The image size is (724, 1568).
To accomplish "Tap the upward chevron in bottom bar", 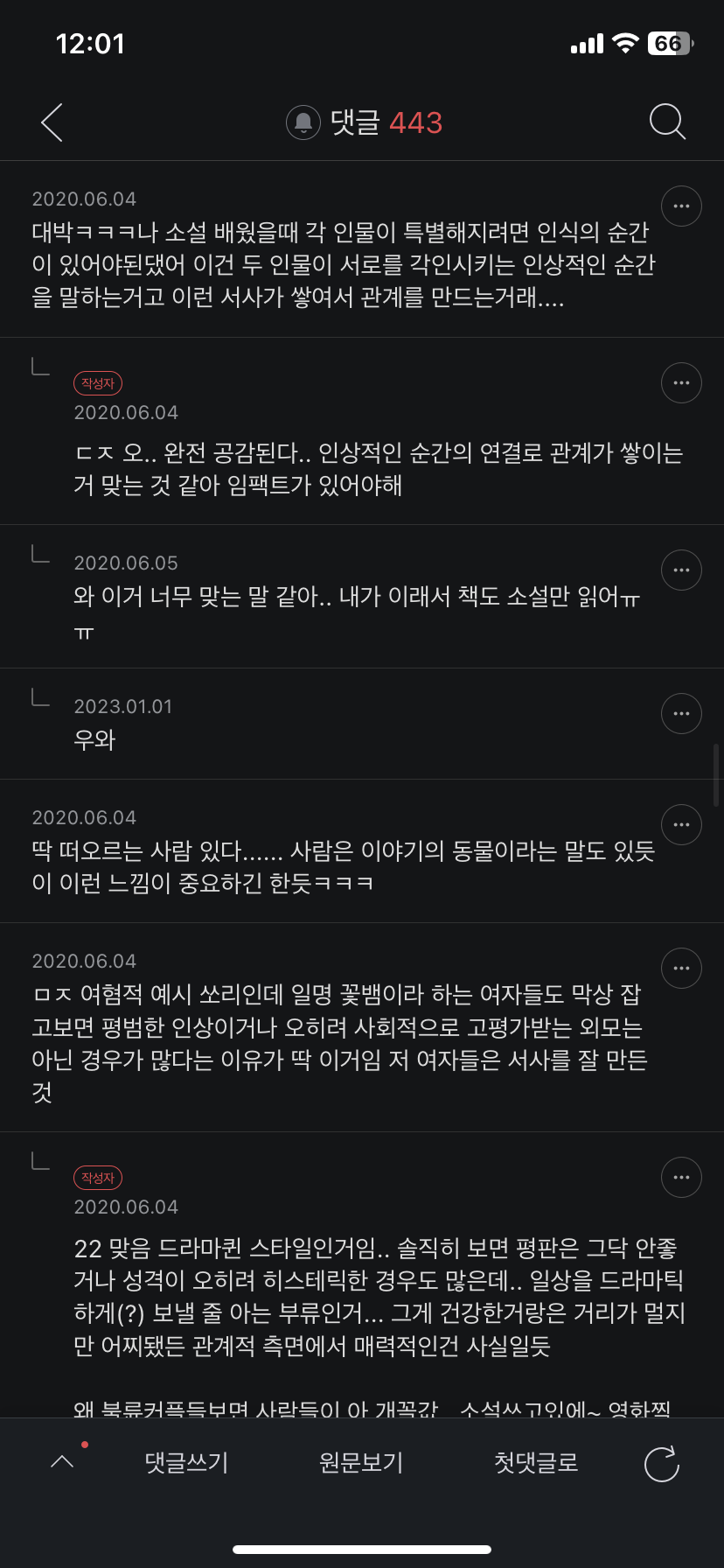I will (x=62, y=1462).
